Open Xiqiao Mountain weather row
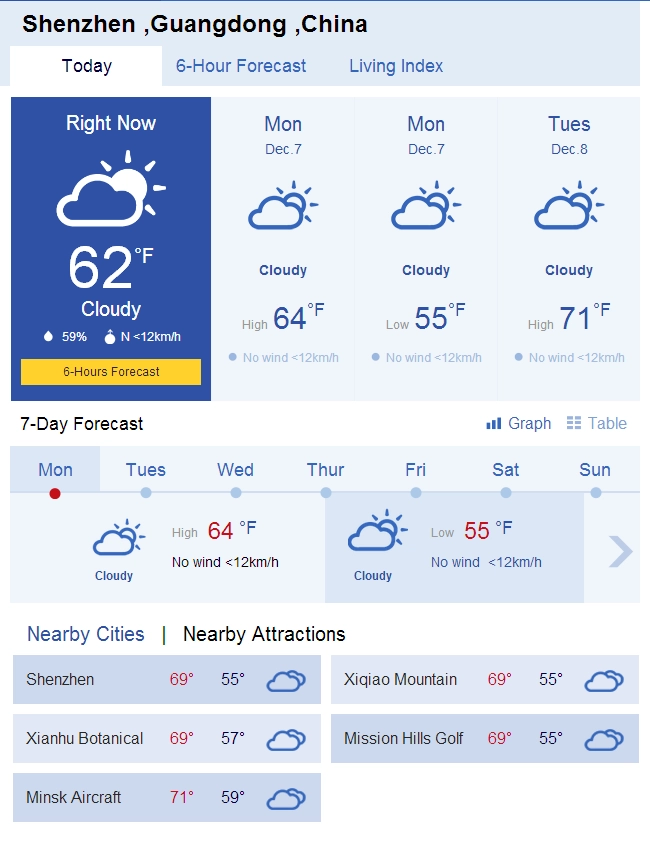The width and height of the screenshot is (650, 850). tap(485, 679)
